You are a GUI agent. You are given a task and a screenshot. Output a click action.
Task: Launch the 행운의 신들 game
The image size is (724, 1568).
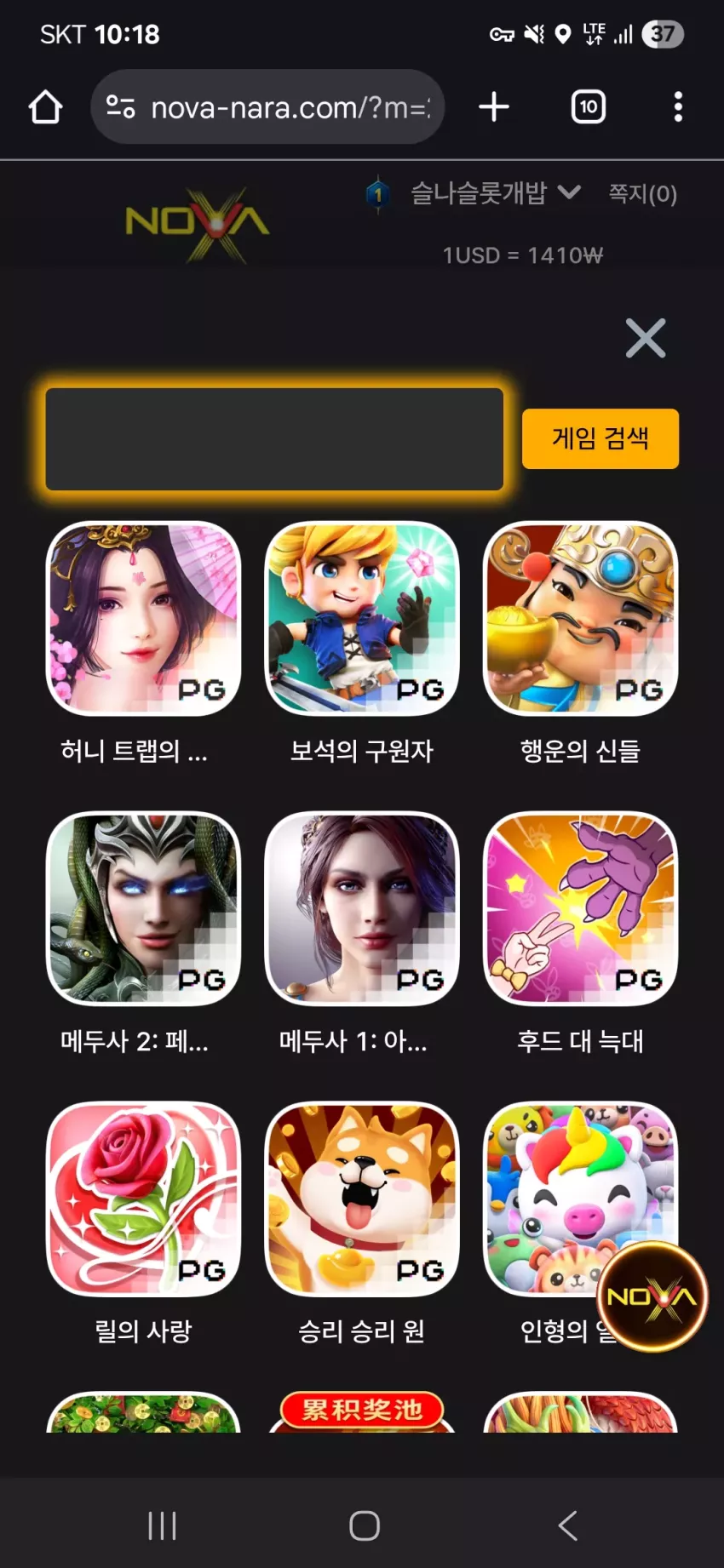581,619
